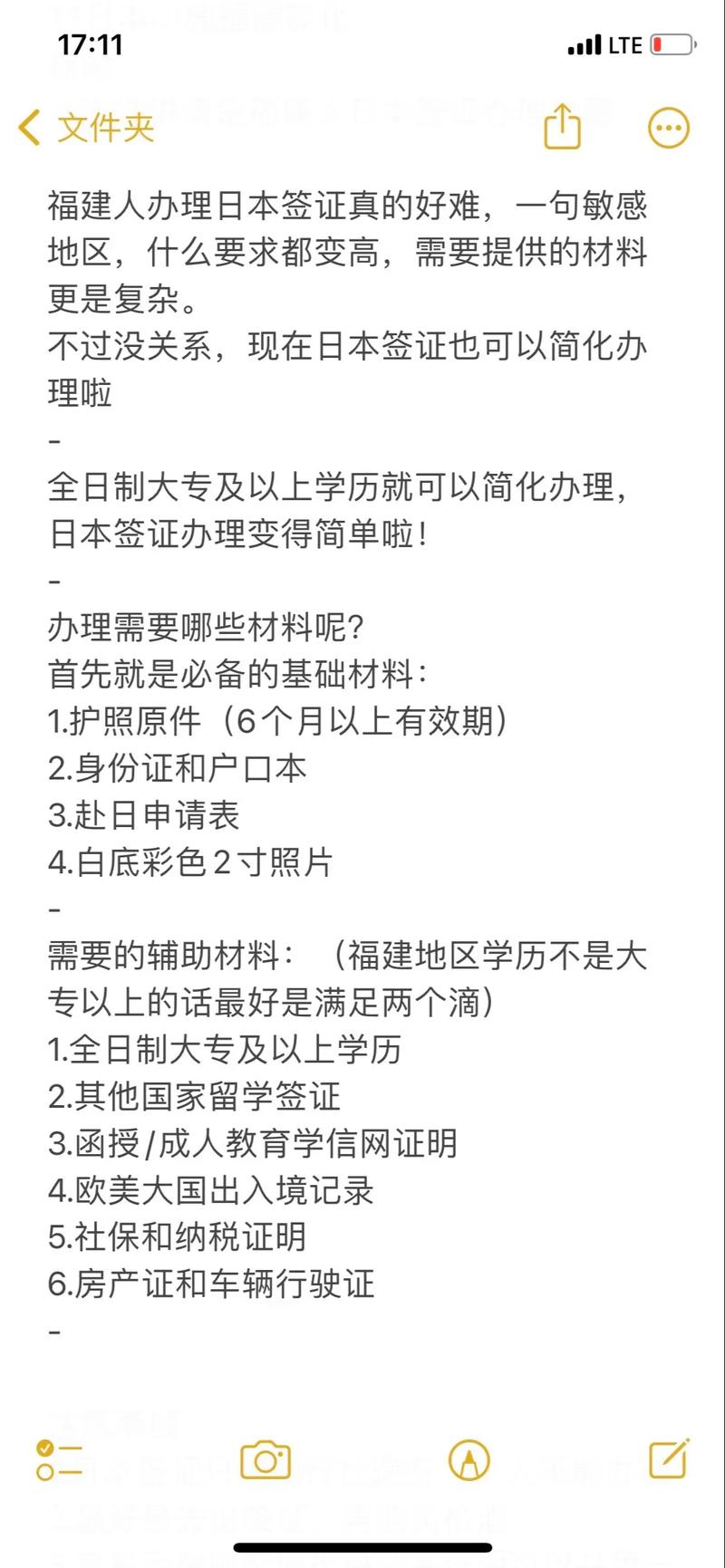The image size is (725, 1568).
Task: Tap the line 1.护照原件 in the note
Action: 281,722
